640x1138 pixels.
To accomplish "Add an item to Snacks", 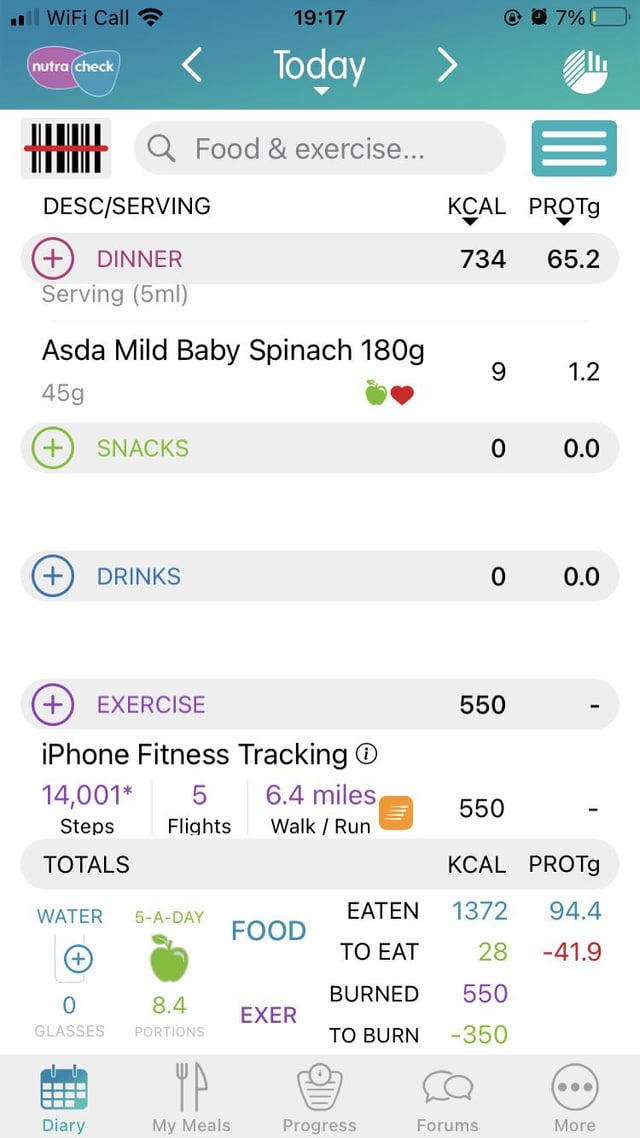I will coord(53,448).
